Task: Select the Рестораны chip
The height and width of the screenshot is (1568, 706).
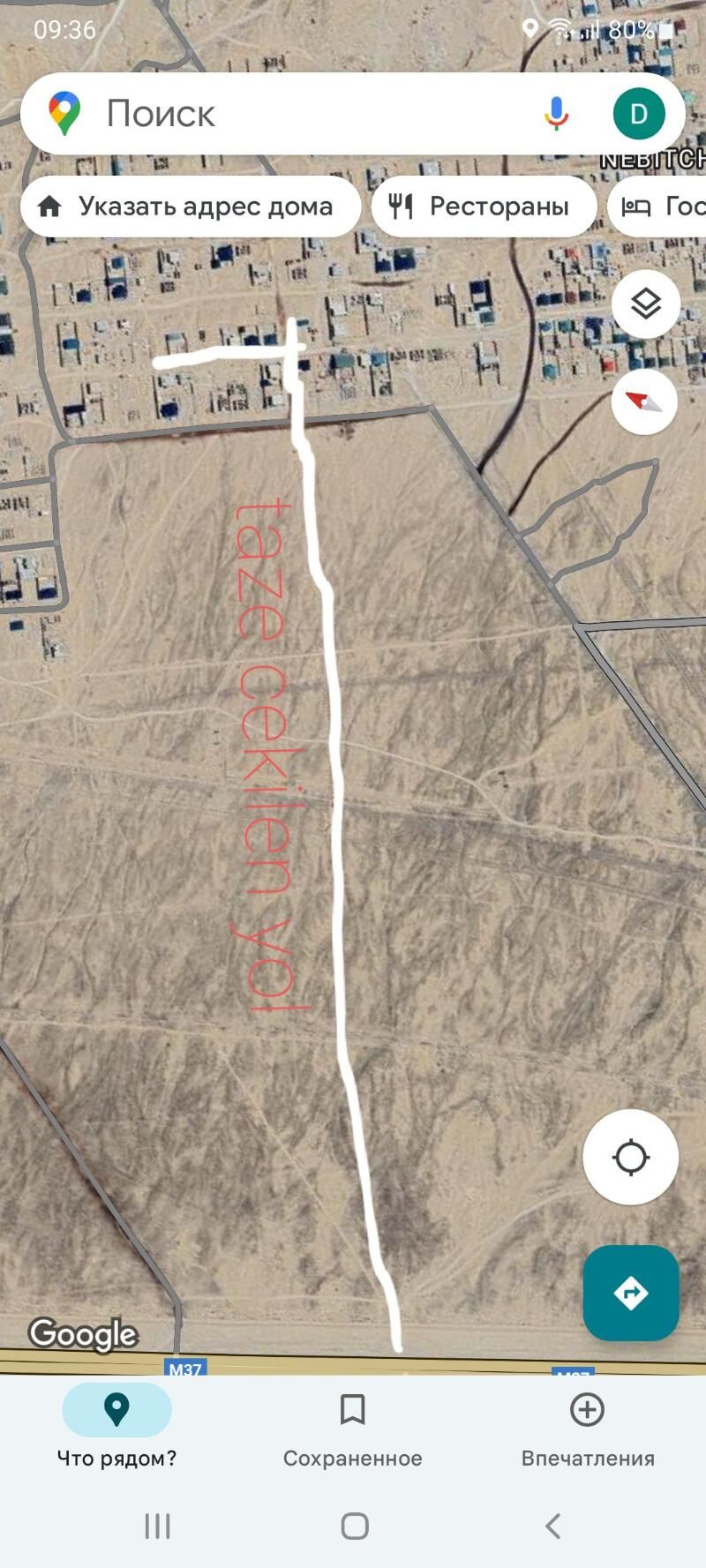Action: (484, 206)
